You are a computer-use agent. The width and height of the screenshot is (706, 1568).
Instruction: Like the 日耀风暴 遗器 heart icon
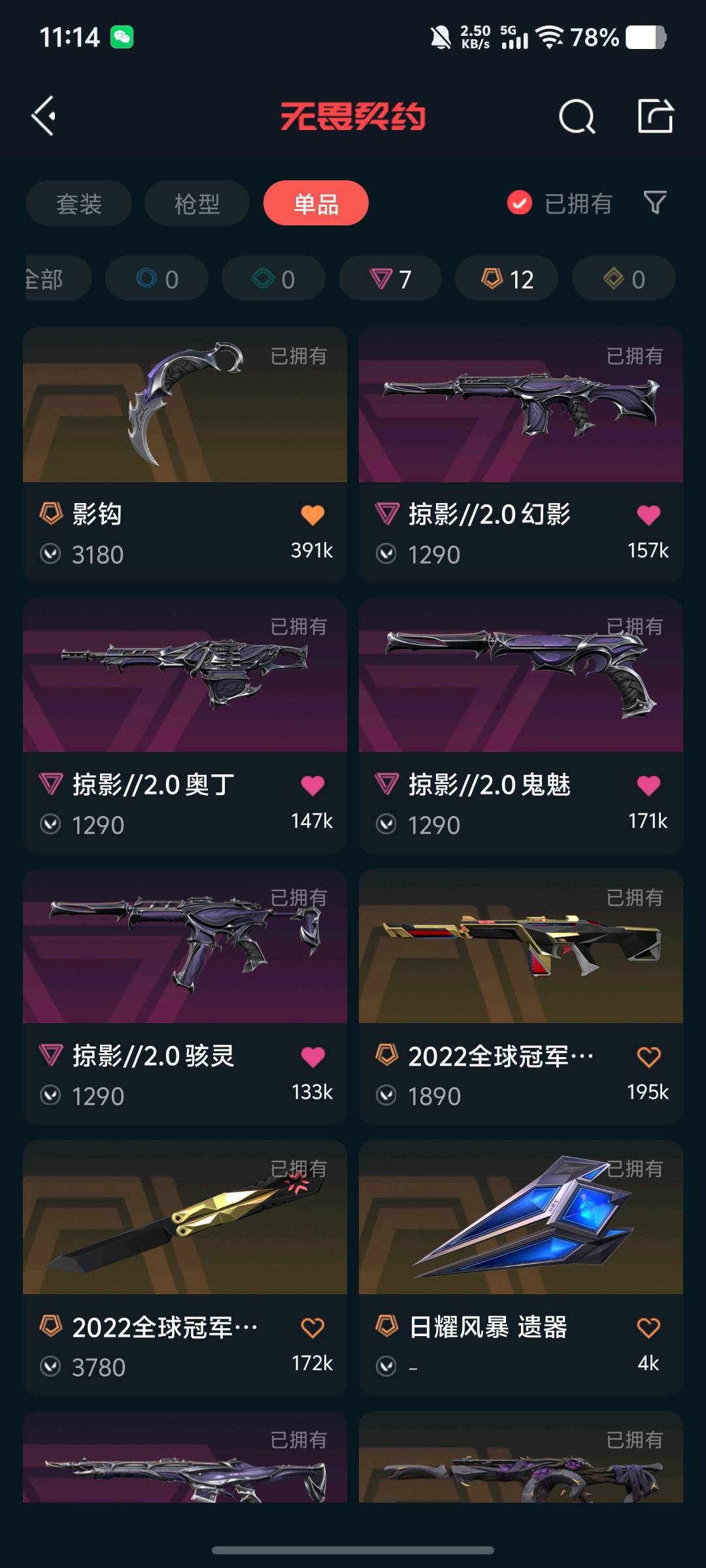(x=648, y=1327)
